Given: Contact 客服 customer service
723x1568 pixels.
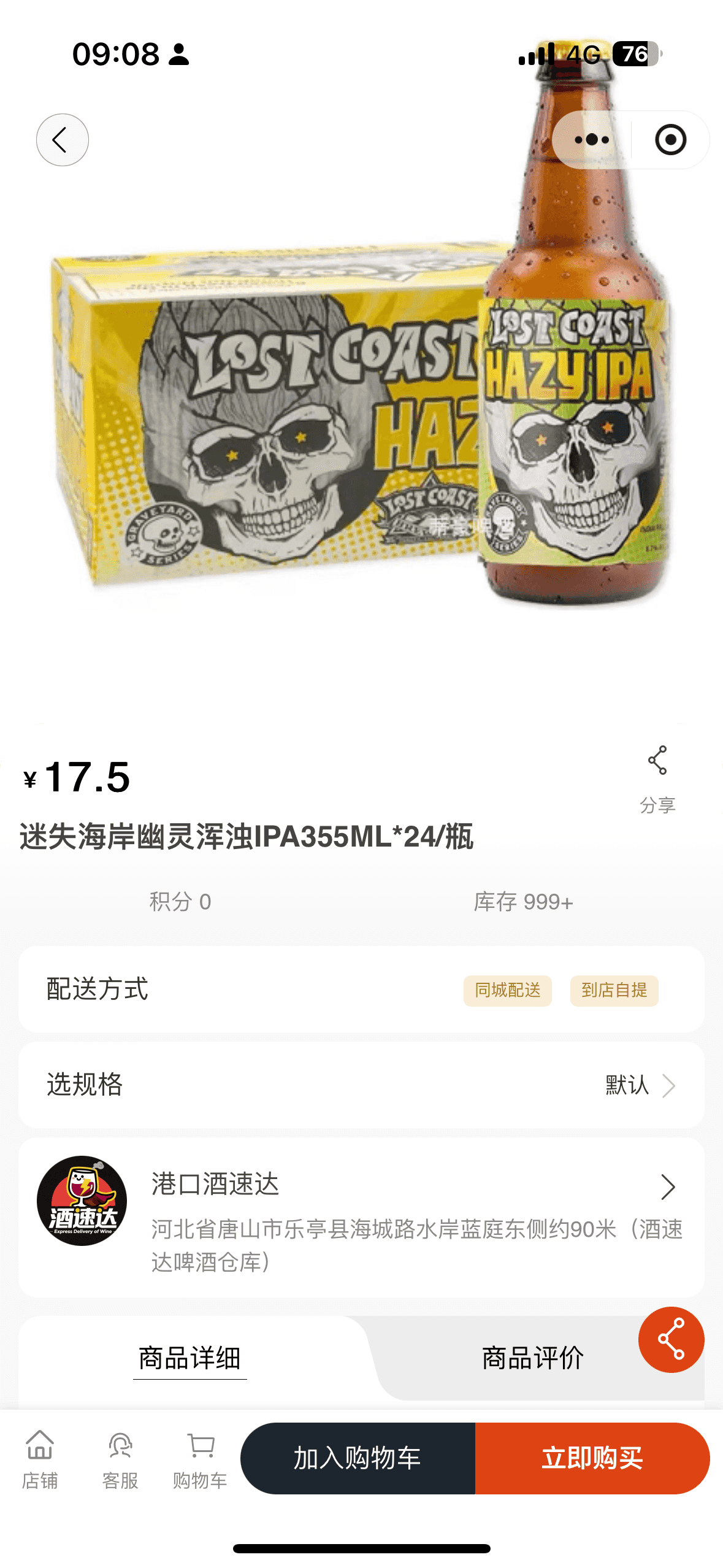Looking at the screenshot, I should pos(120,1459).
